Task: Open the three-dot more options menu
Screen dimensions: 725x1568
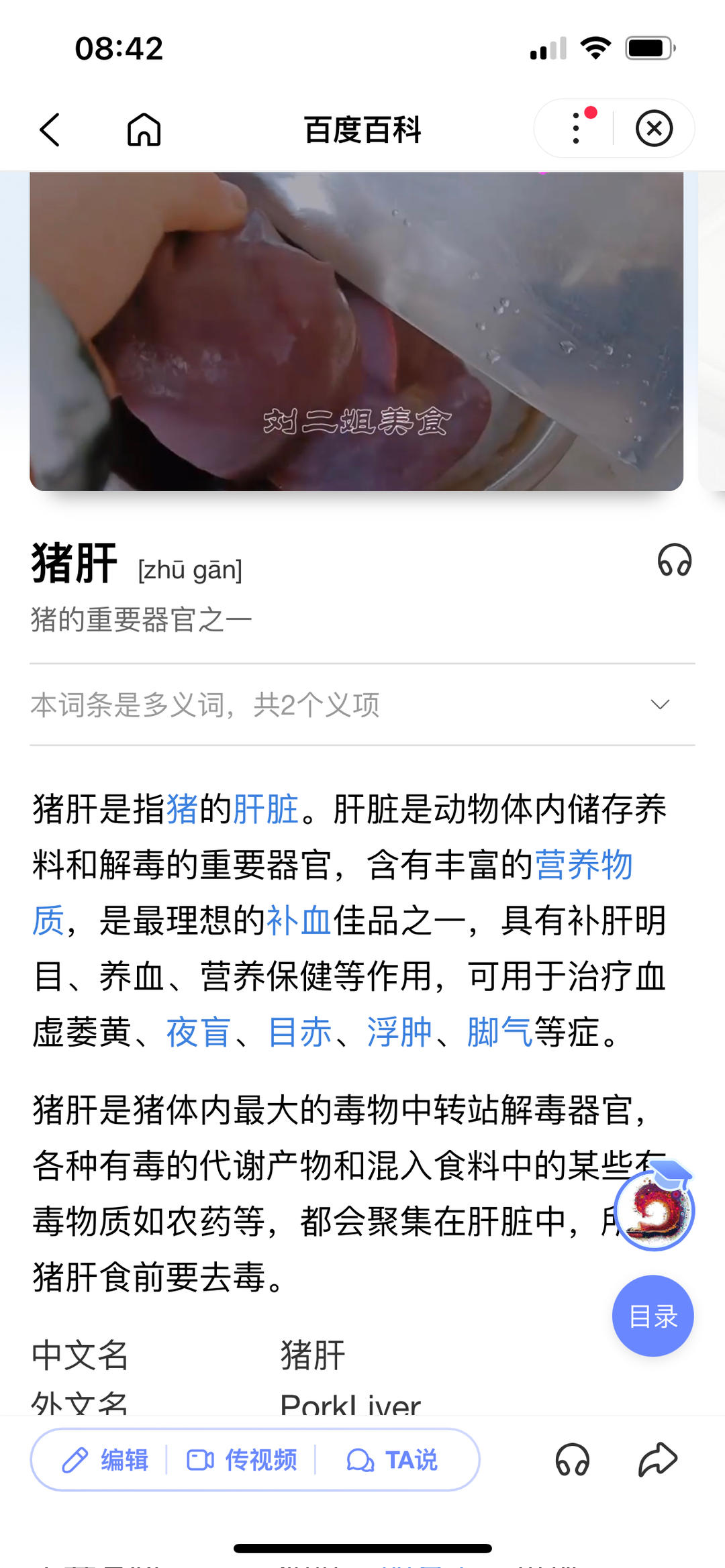Action: coord(575,128)
